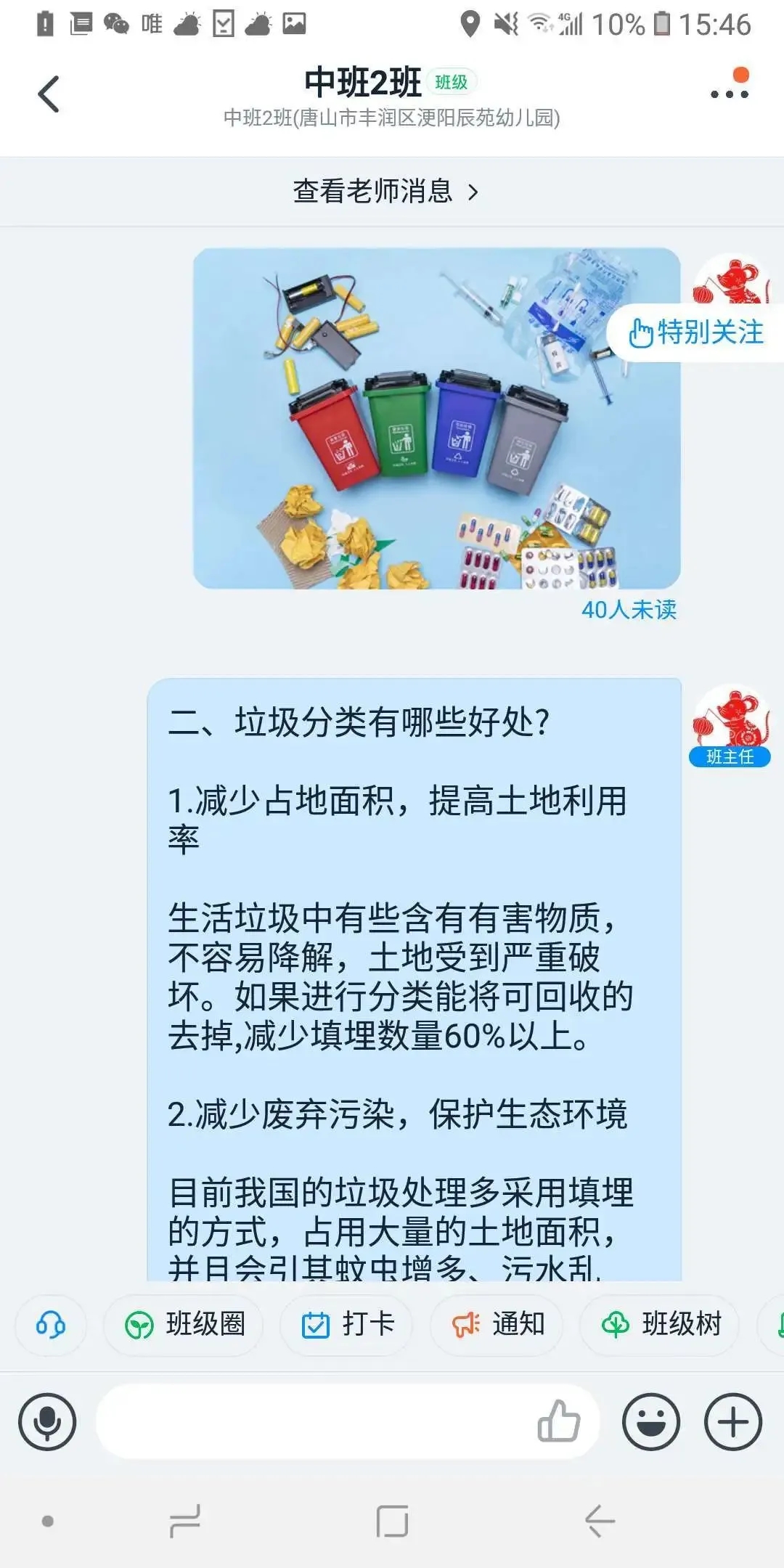Tap the system back arrow
784x1568 pixels.
coord(600,1521)
